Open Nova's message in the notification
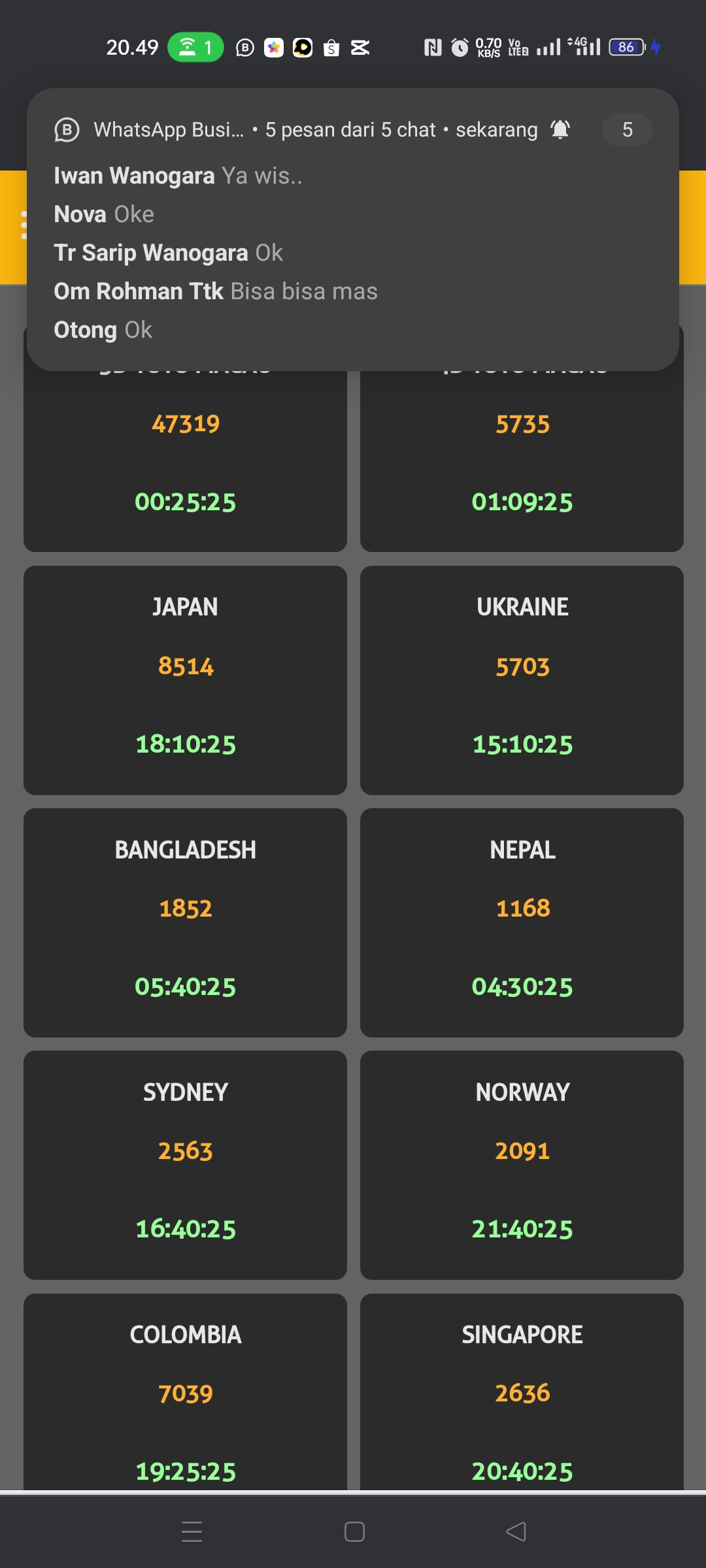Screen dimensions: 706x1568 tap(105, 214)
